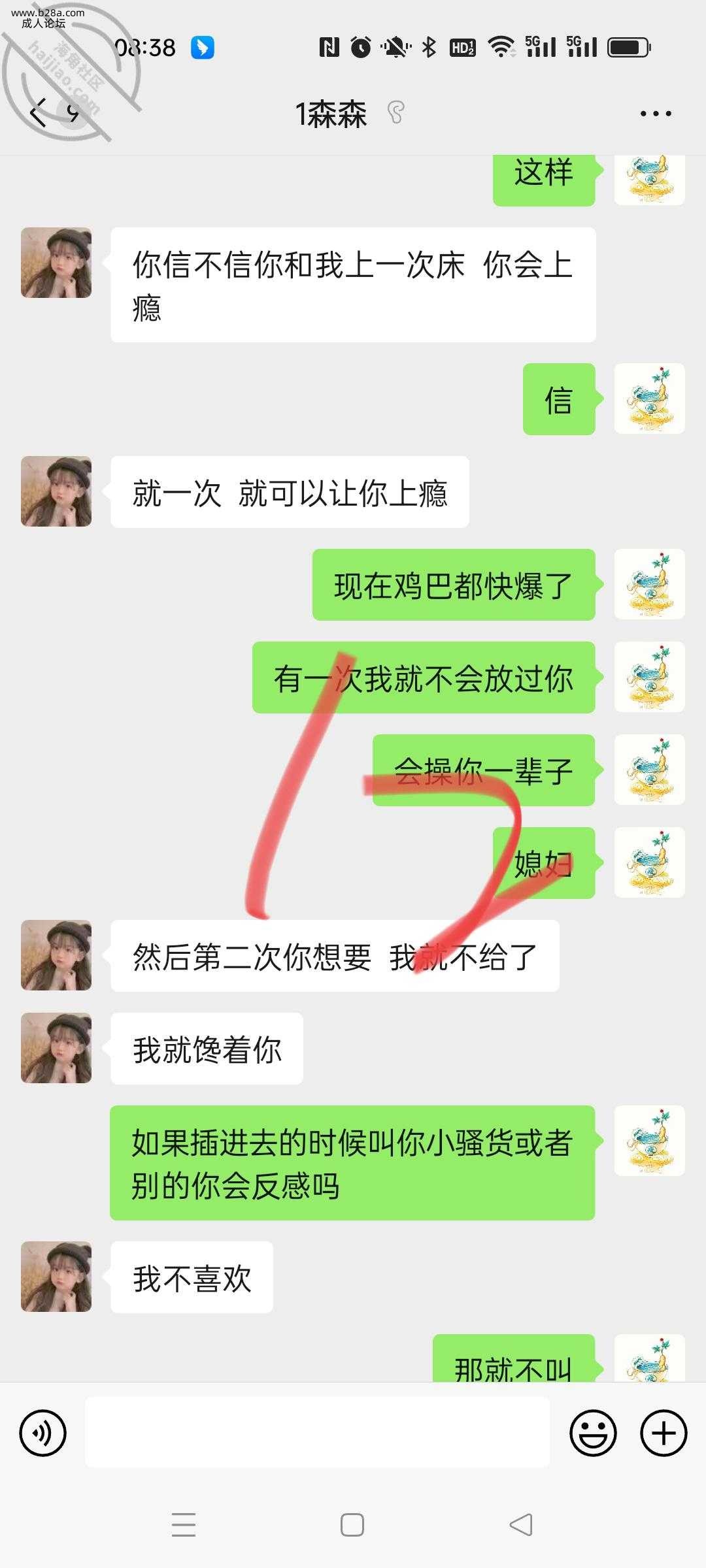Open the emoji sticker panel
This screenshot has width=706, height=1568.
point(593,1433)
